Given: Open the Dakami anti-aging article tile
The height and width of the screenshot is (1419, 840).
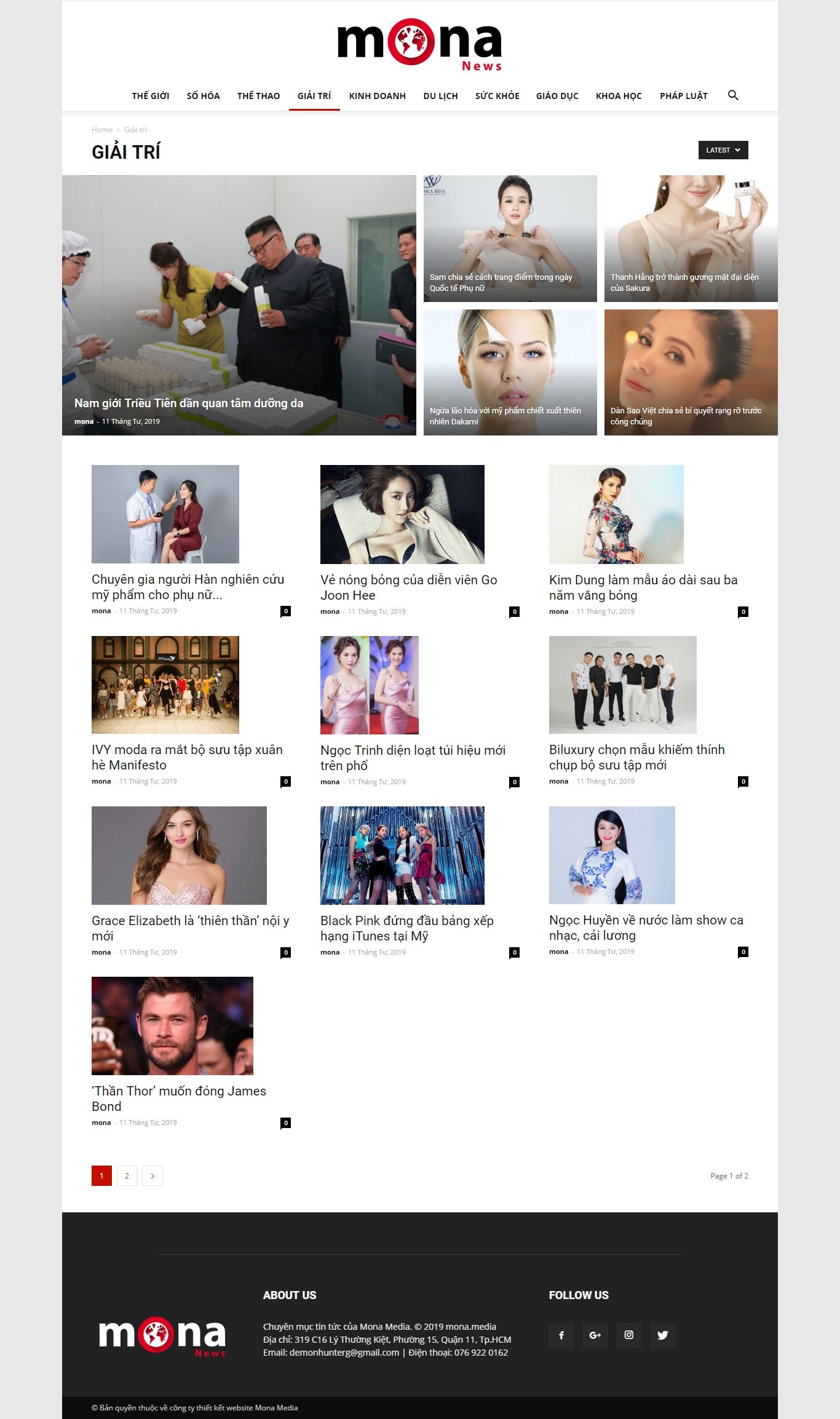Looking at the screenshot, I should pyautogui.click(x=509, y=372).
